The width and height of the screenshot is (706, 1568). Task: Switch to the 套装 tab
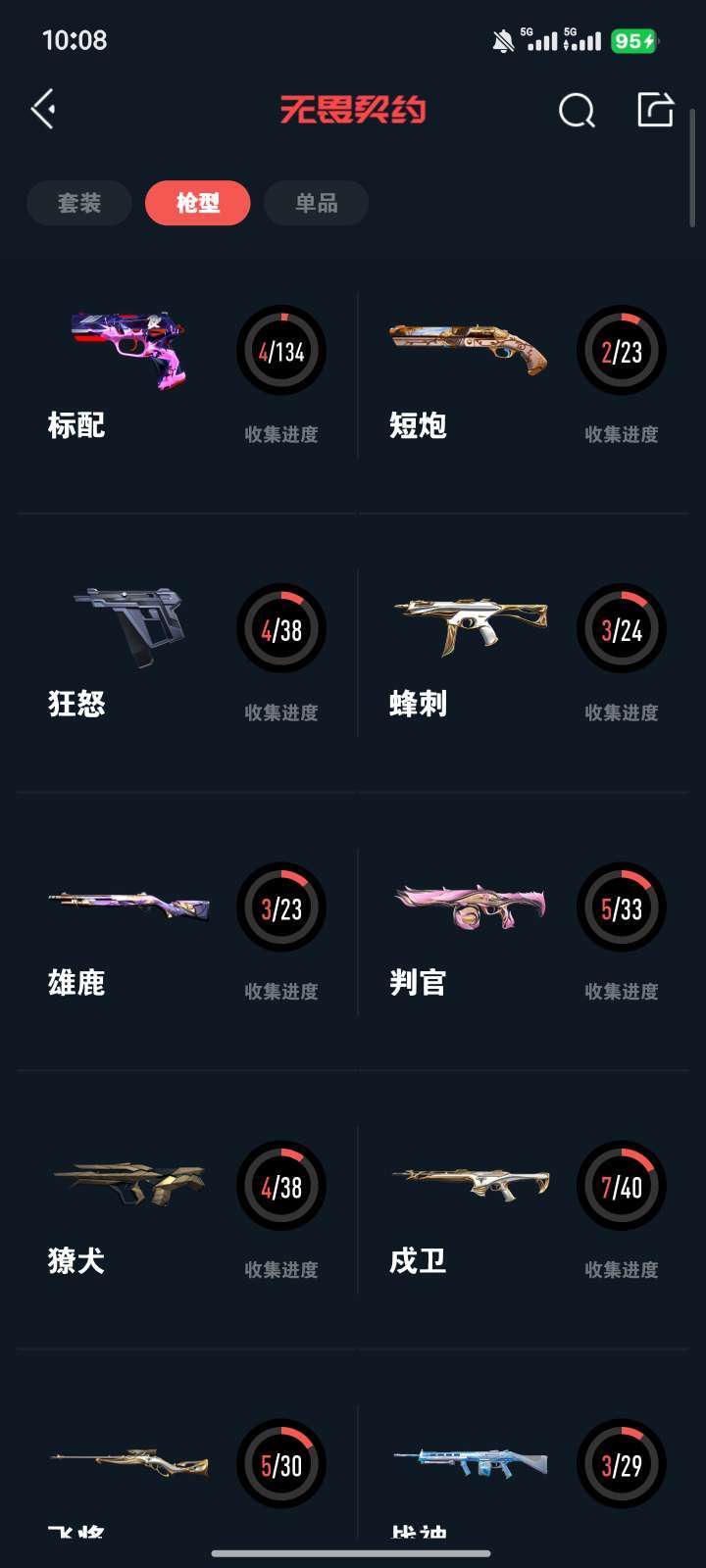79,203
